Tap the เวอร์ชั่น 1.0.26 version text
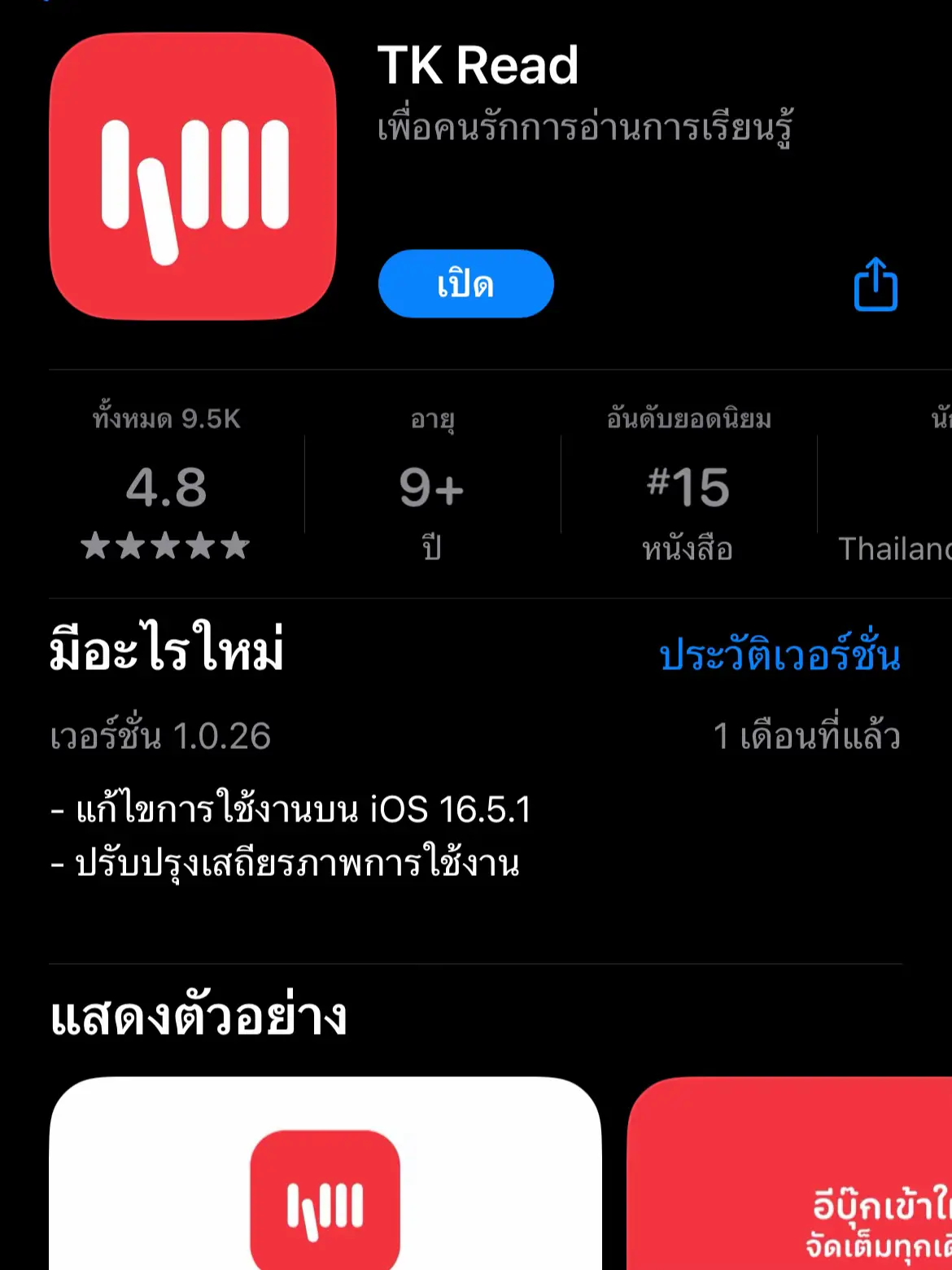Image resolution: width=952 pixels, height=1270 pixels. coord(160,737)
